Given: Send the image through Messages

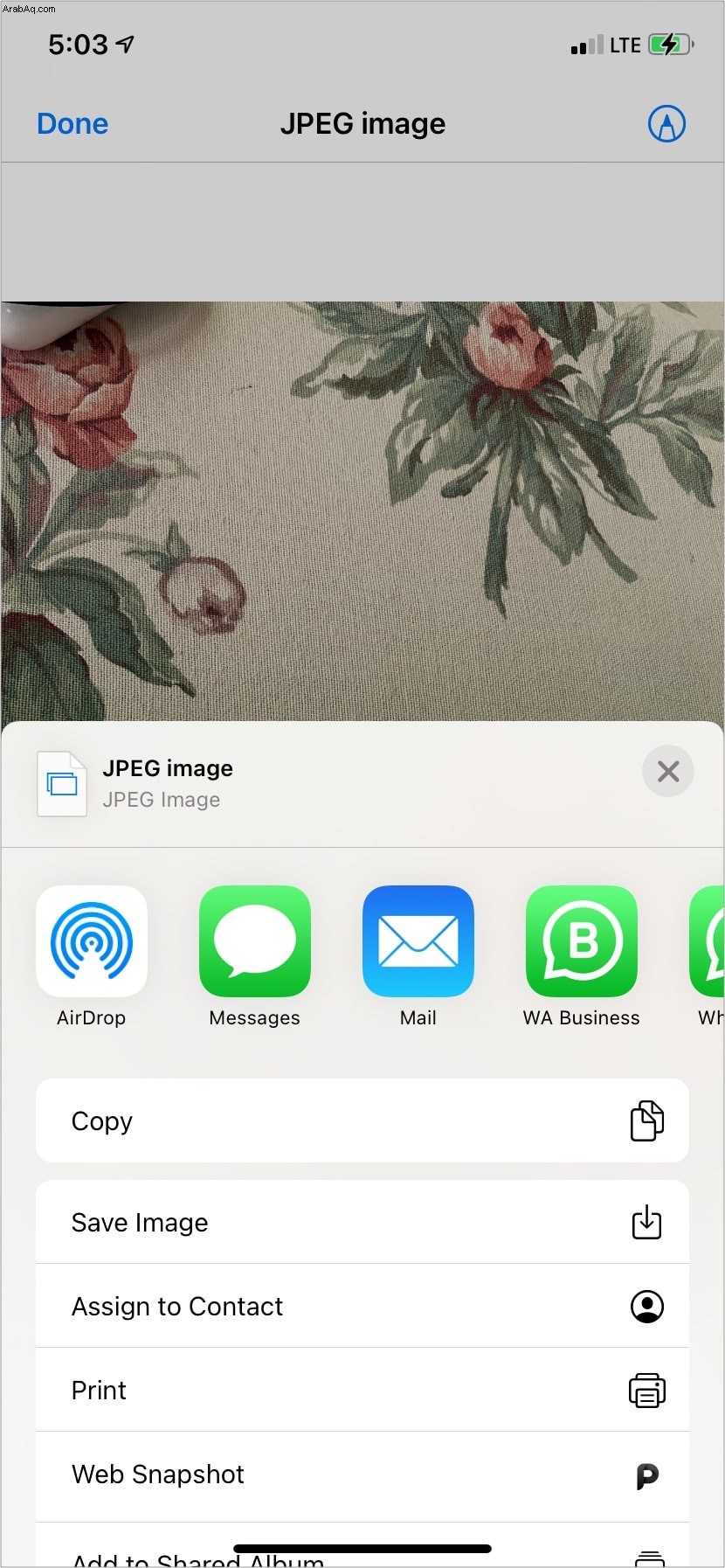Looking at the screenshot, I should [254, 941].
